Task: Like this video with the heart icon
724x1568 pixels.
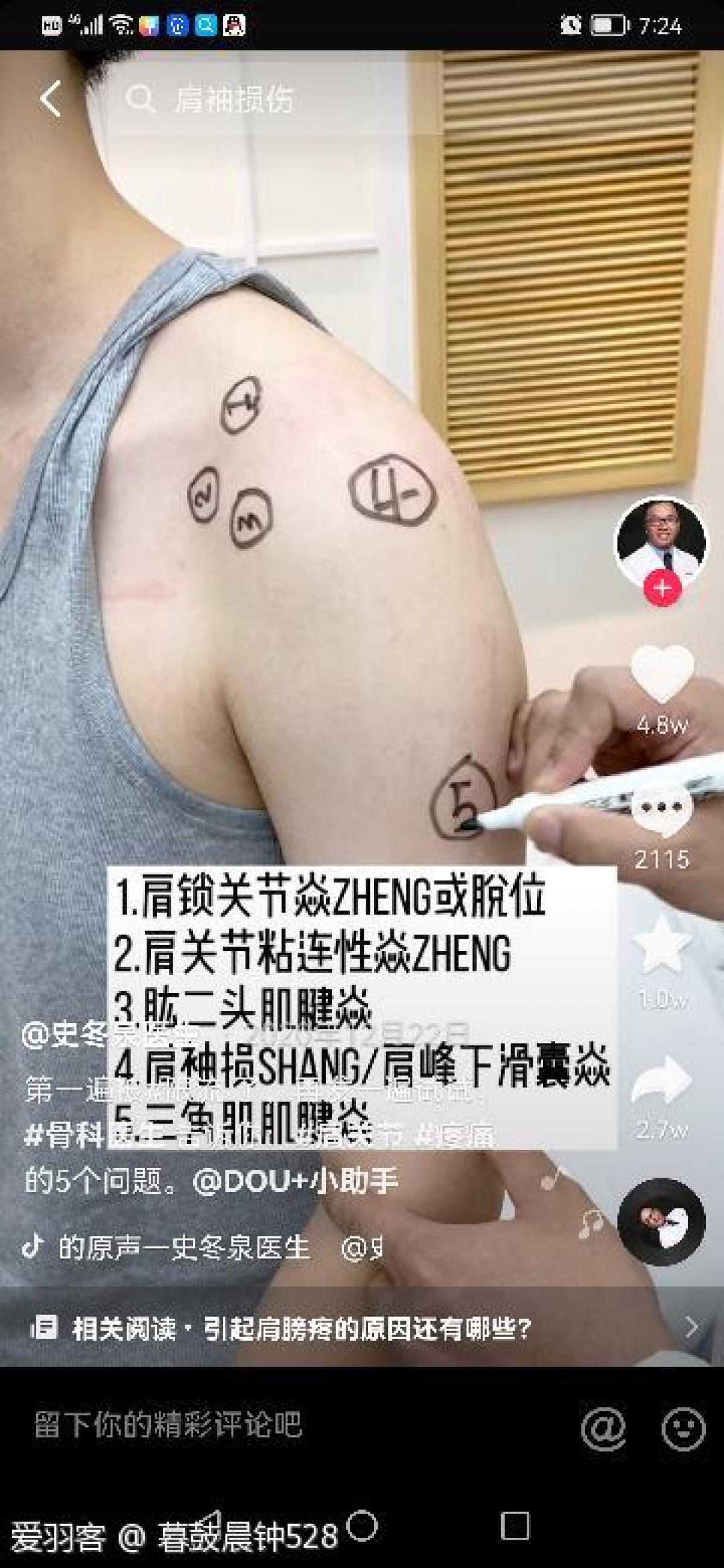Action: pos(661,673)
